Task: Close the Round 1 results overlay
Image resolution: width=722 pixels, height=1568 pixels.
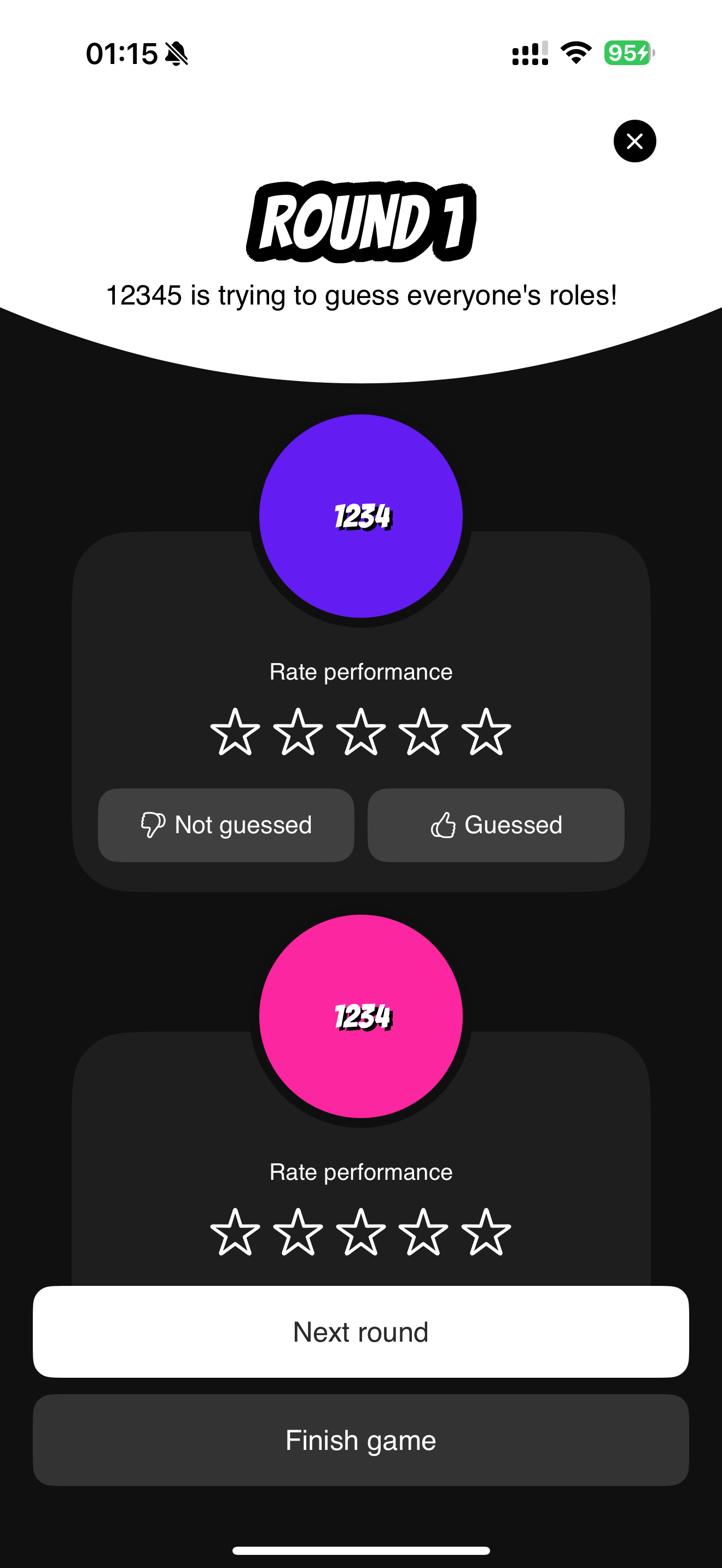Action: 635,141
